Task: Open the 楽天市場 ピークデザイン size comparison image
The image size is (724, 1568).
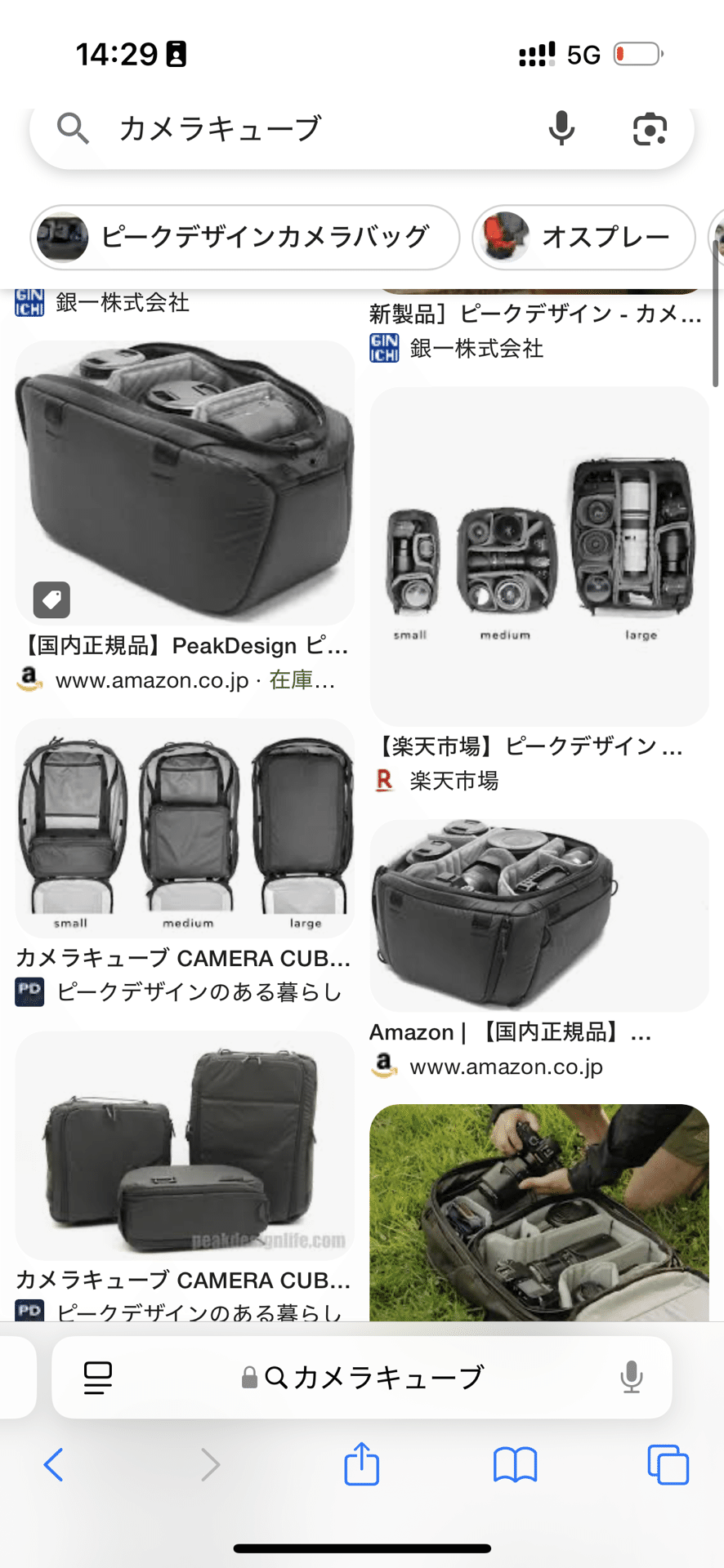Action: pyautogui.click(x=539, y=556)
